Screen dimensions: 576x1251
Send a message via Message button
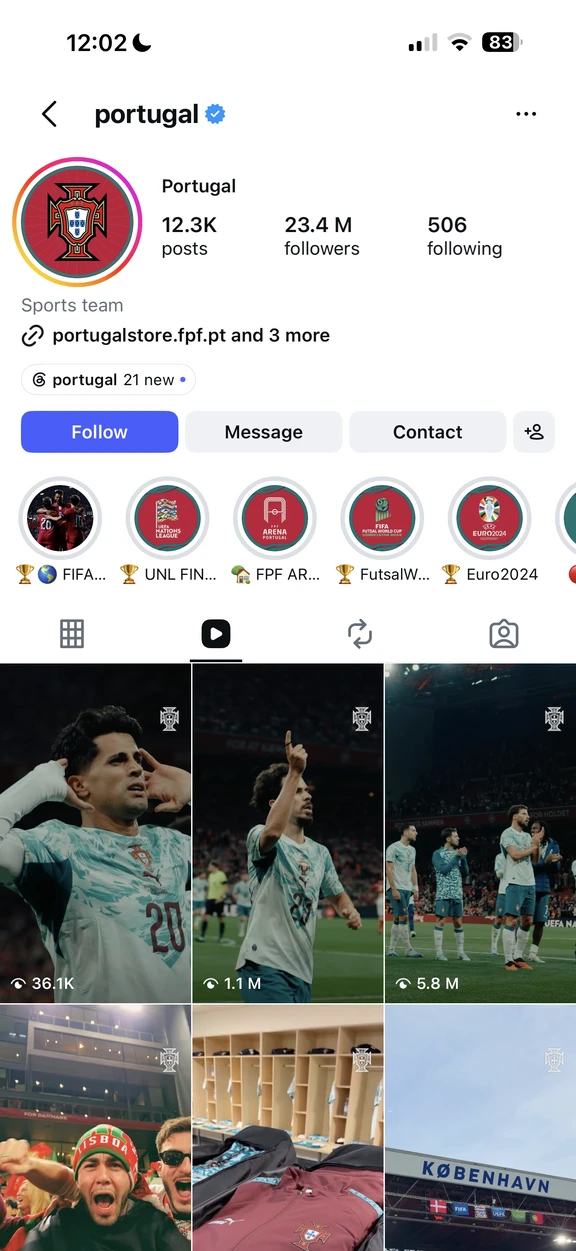point(264,432)
